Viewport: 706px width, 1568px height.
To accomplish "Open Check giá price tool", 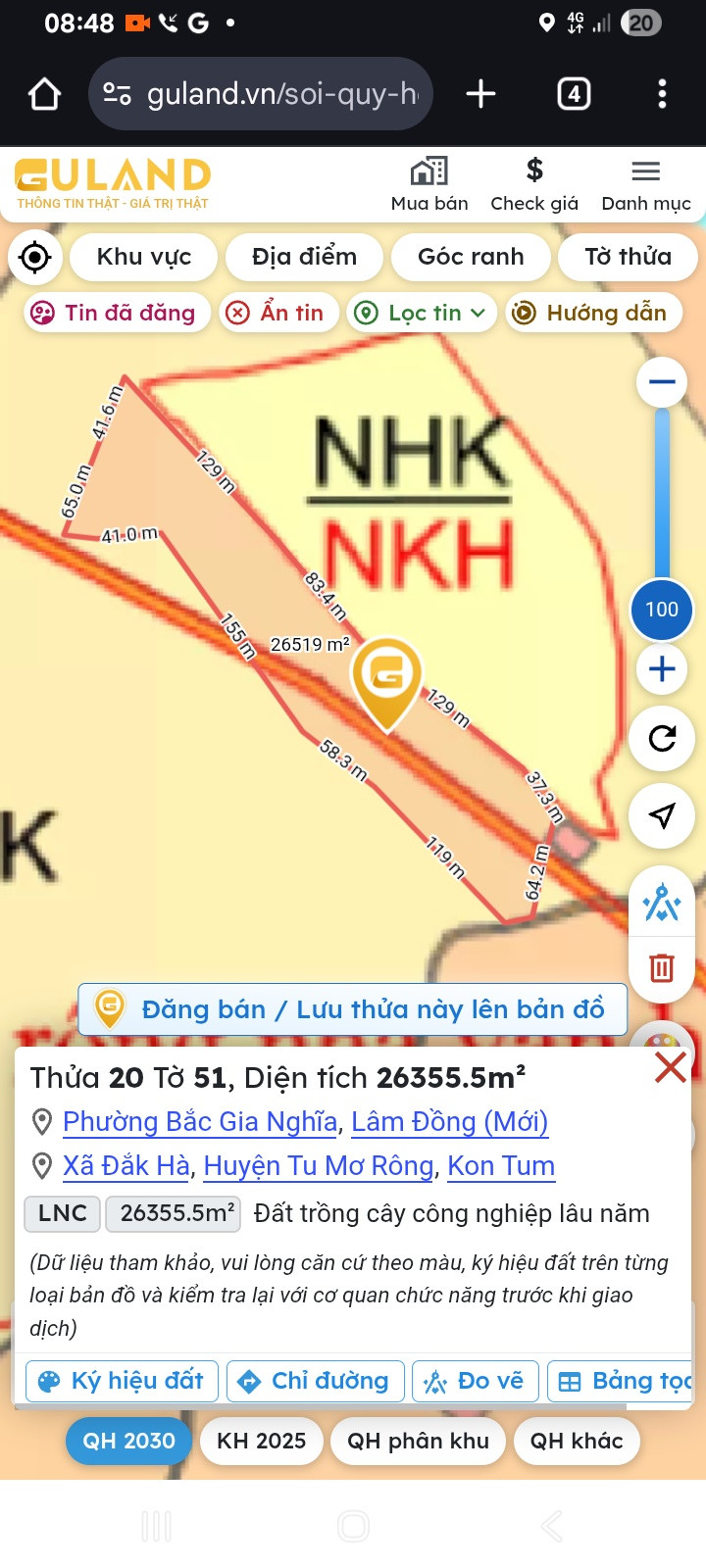I will click(x=534, y=185).
